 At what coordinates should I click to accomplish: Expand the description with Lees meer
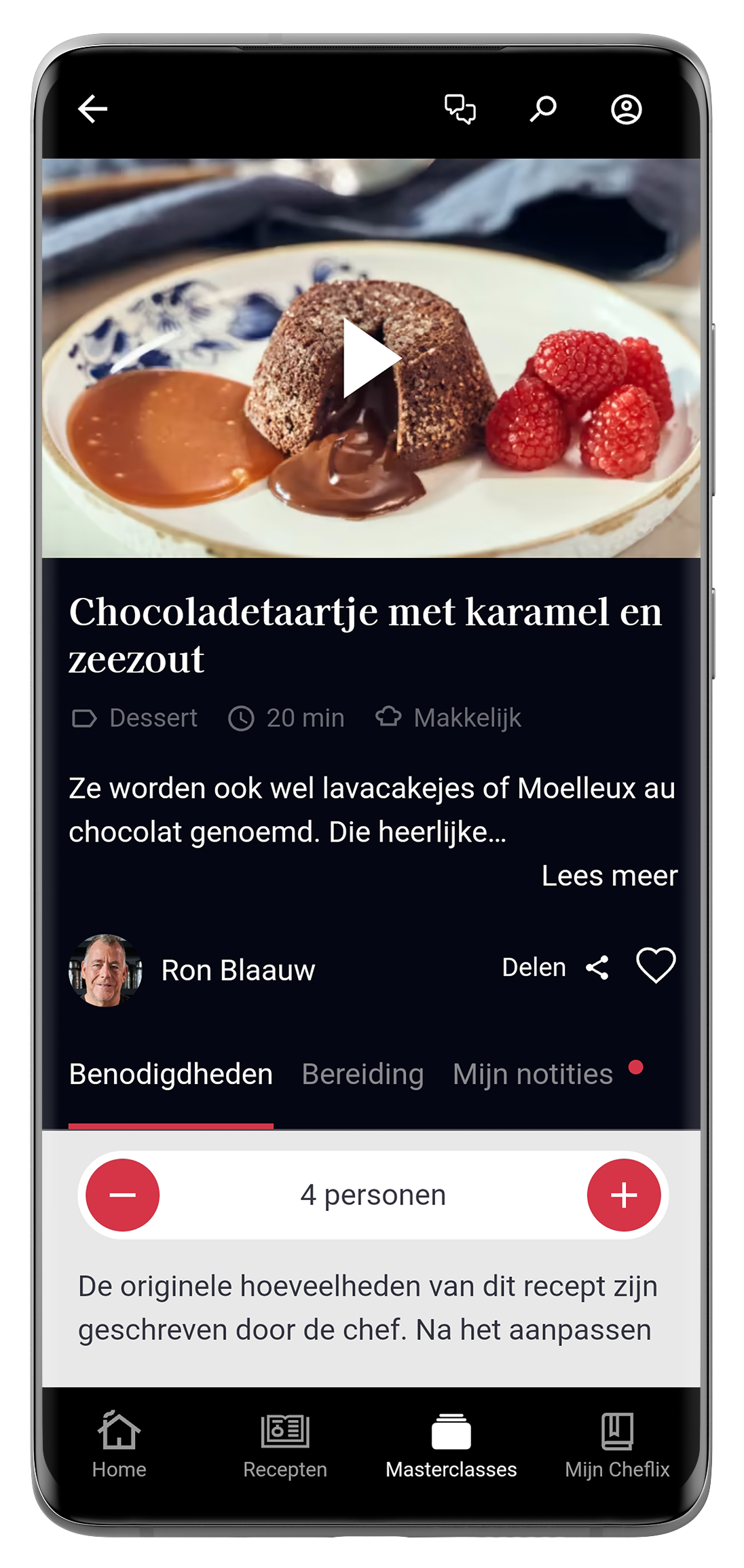coord(609,876)
